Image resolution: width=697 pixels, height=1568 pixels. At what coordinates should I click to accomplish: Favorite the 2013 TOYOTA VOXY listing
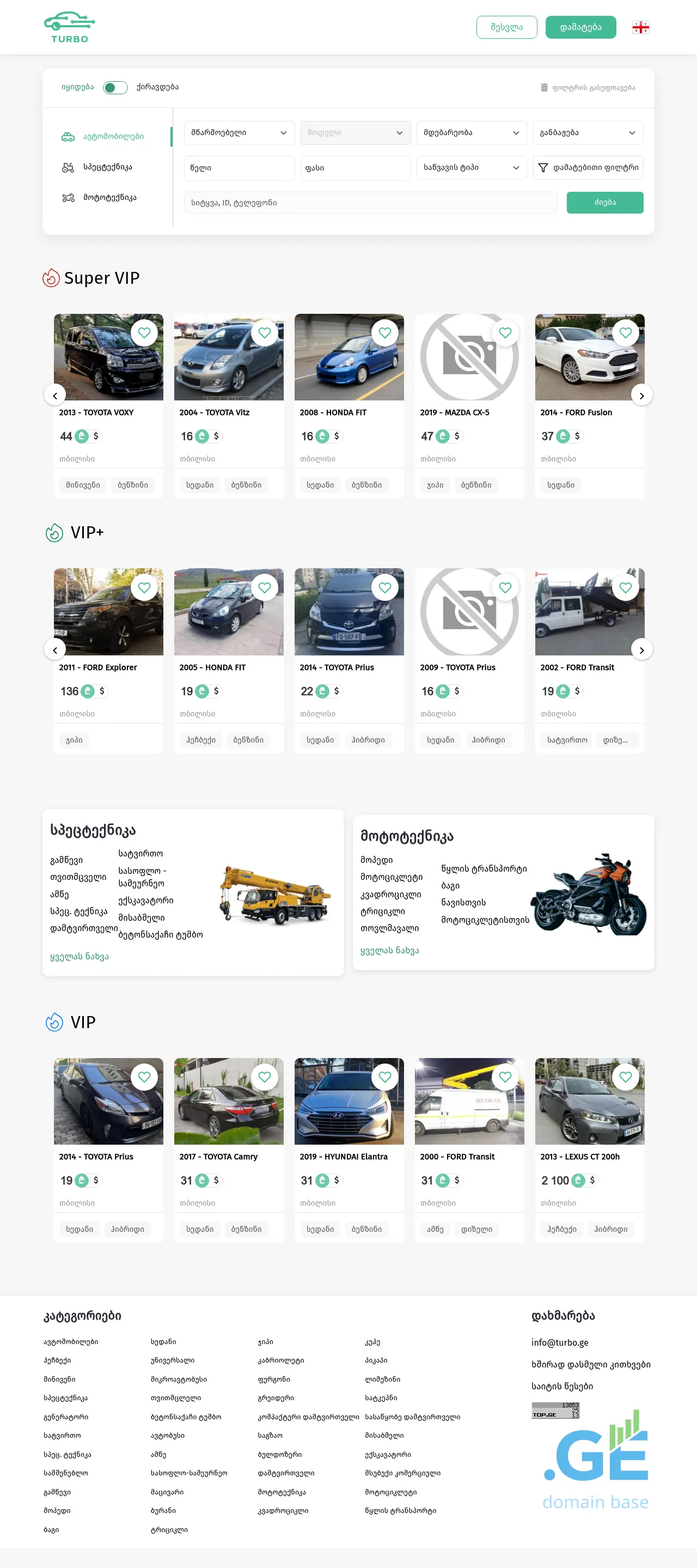coord(144,333)
